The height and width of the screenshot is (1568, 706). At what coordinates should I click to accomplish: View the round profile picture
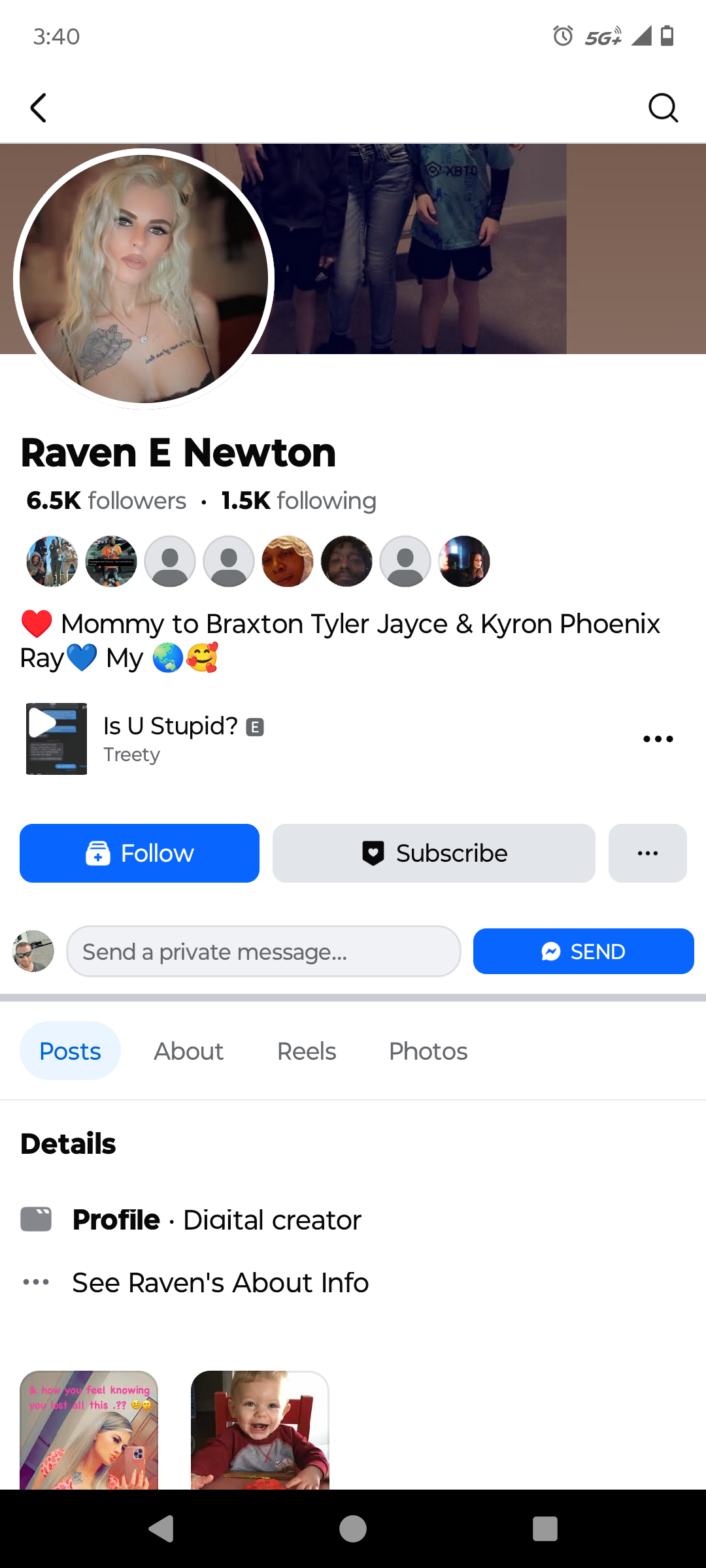click(144, 279)
